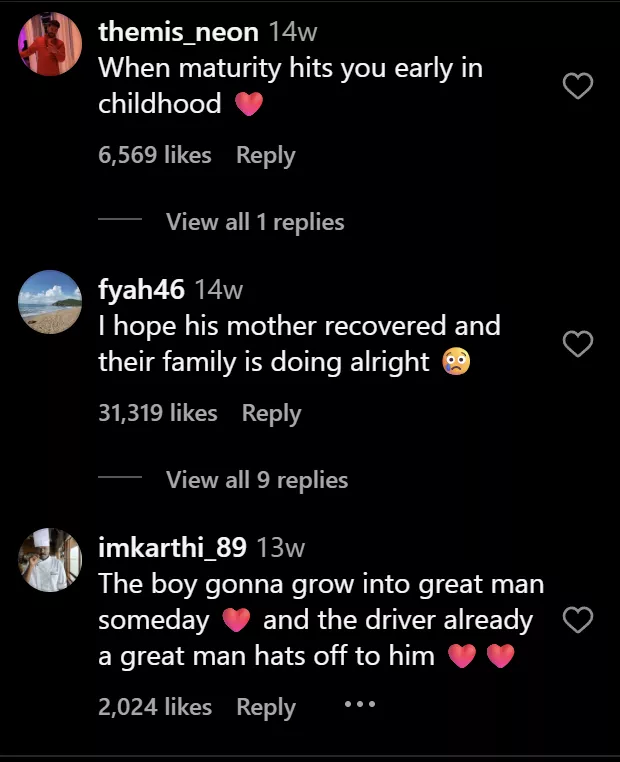Expand all 9 replies under fyah46

click(256, 480)
